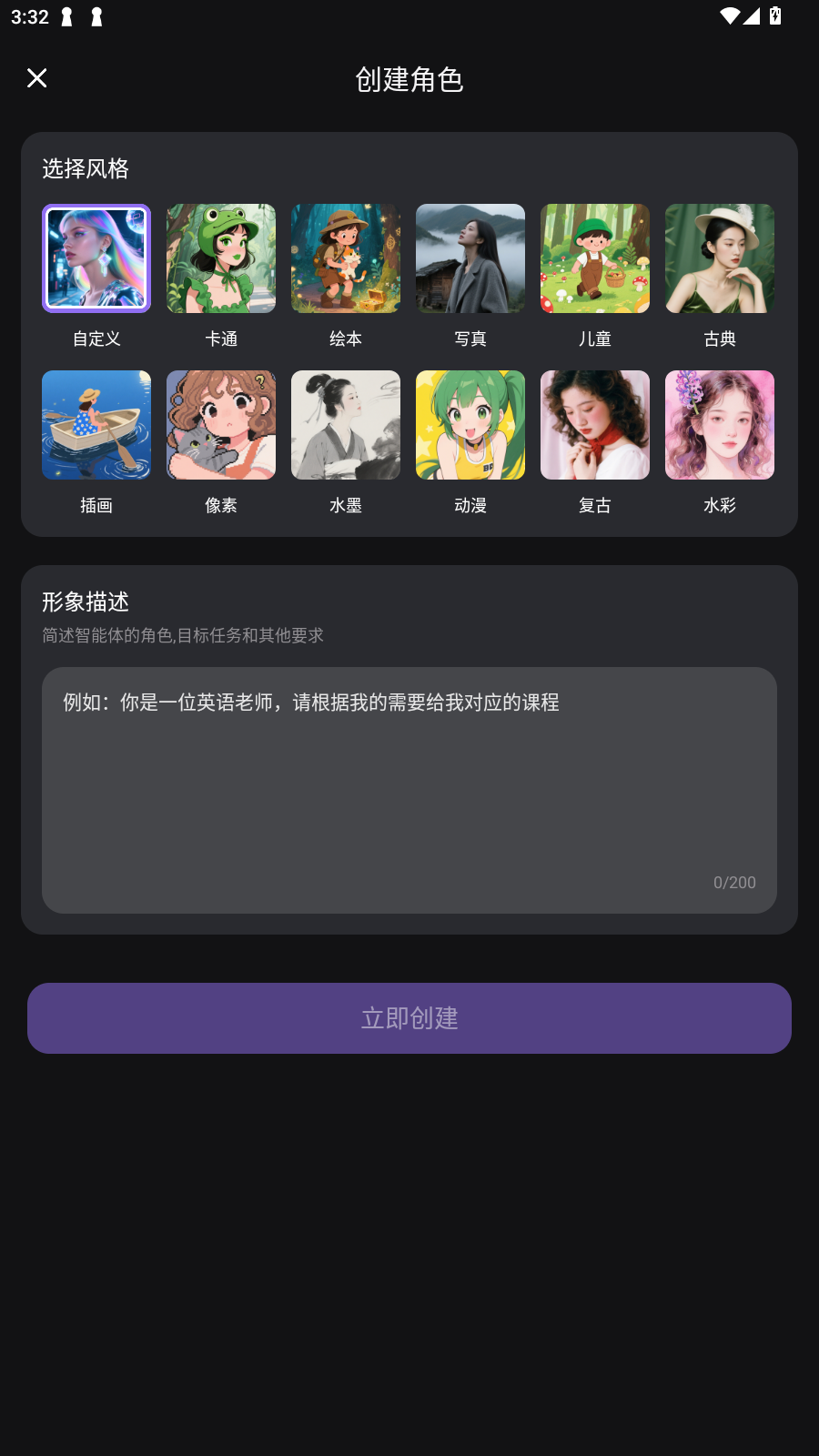Pick the 水墨 style
819x1456 pixels.
click(x=346, y=425)
